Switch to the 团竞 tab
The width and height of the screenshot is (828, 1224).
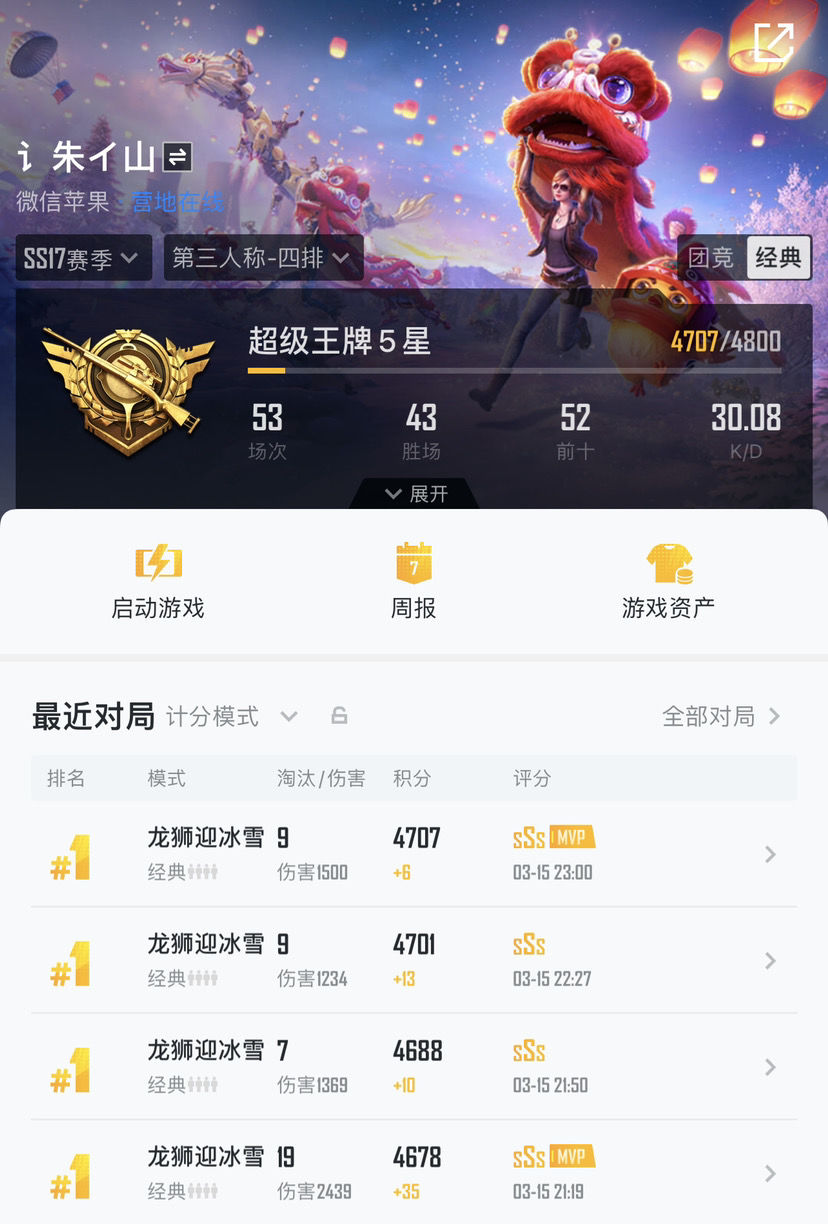point(711,257)
